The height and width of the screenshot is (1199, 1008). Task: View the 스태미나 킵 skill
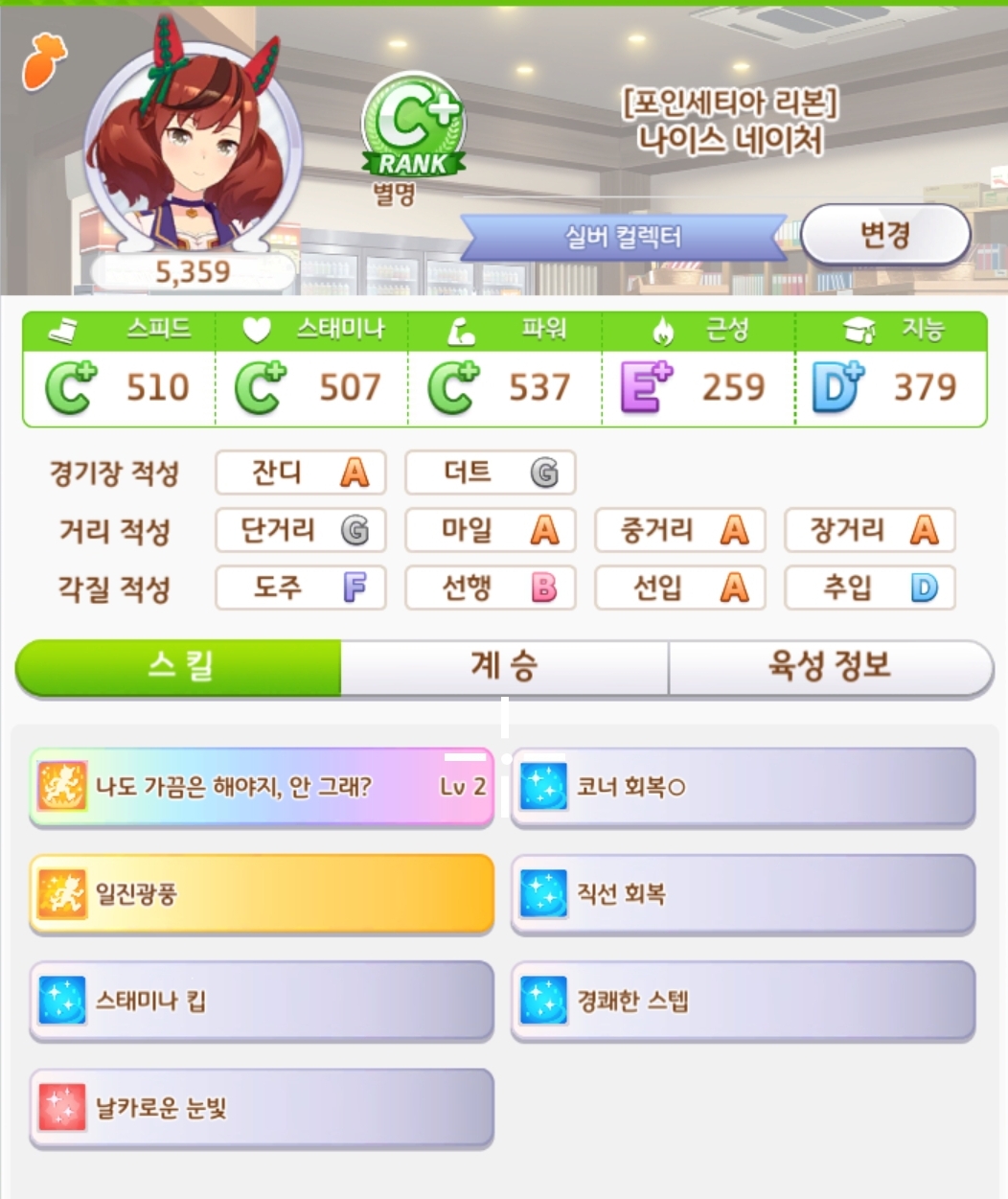tap(262, 1002)
